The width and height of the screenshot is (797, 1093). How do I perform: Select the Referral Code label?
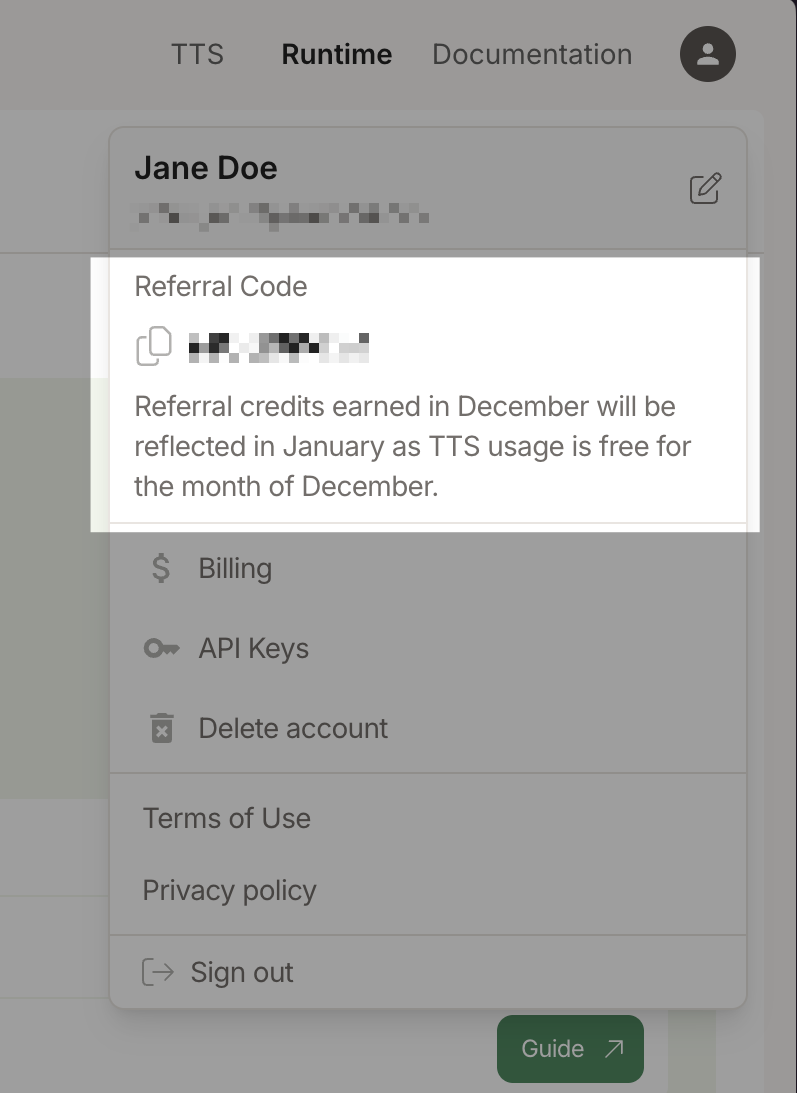point(221,286)
